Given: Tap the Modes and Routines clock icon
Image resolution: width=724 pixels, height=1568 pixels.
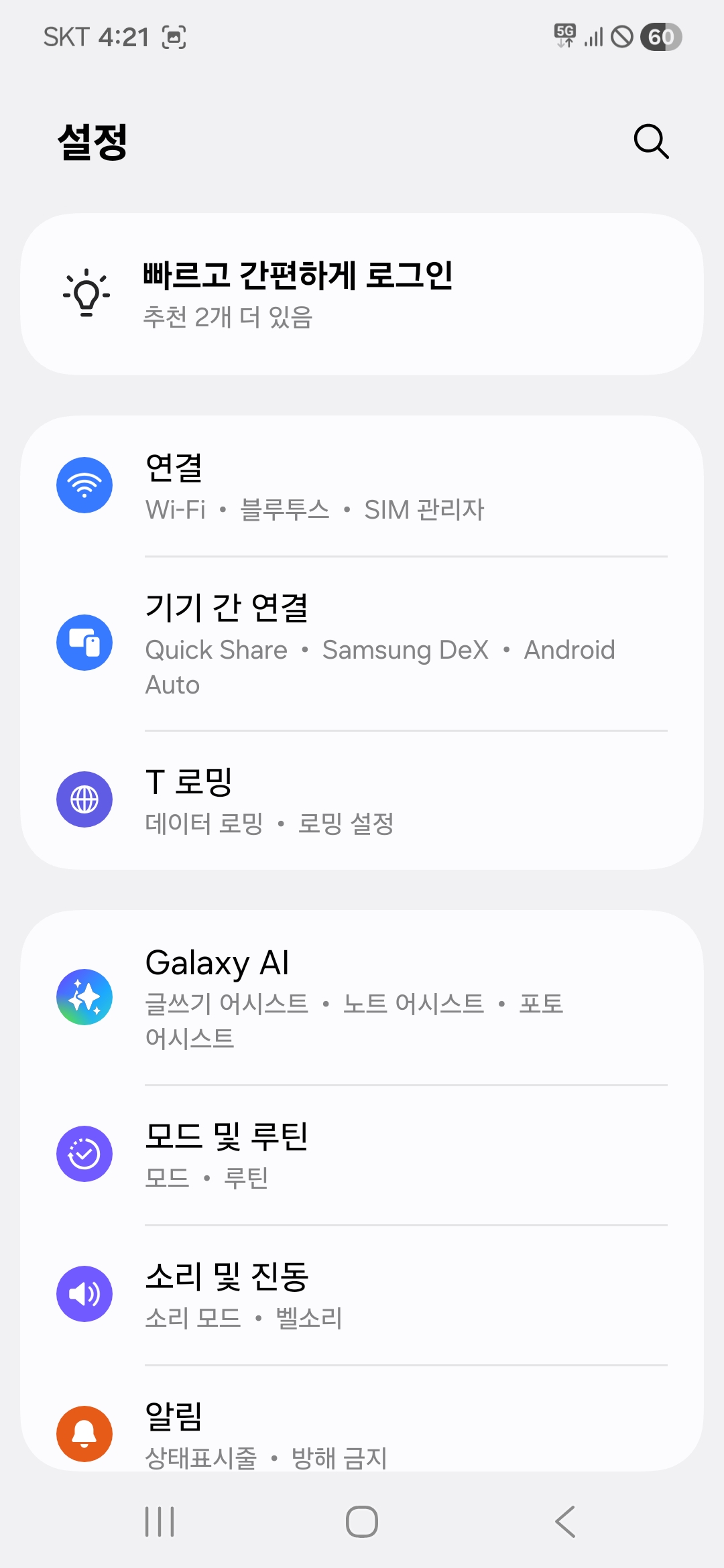Looking at the screenshot, I should click(84, 1154).
